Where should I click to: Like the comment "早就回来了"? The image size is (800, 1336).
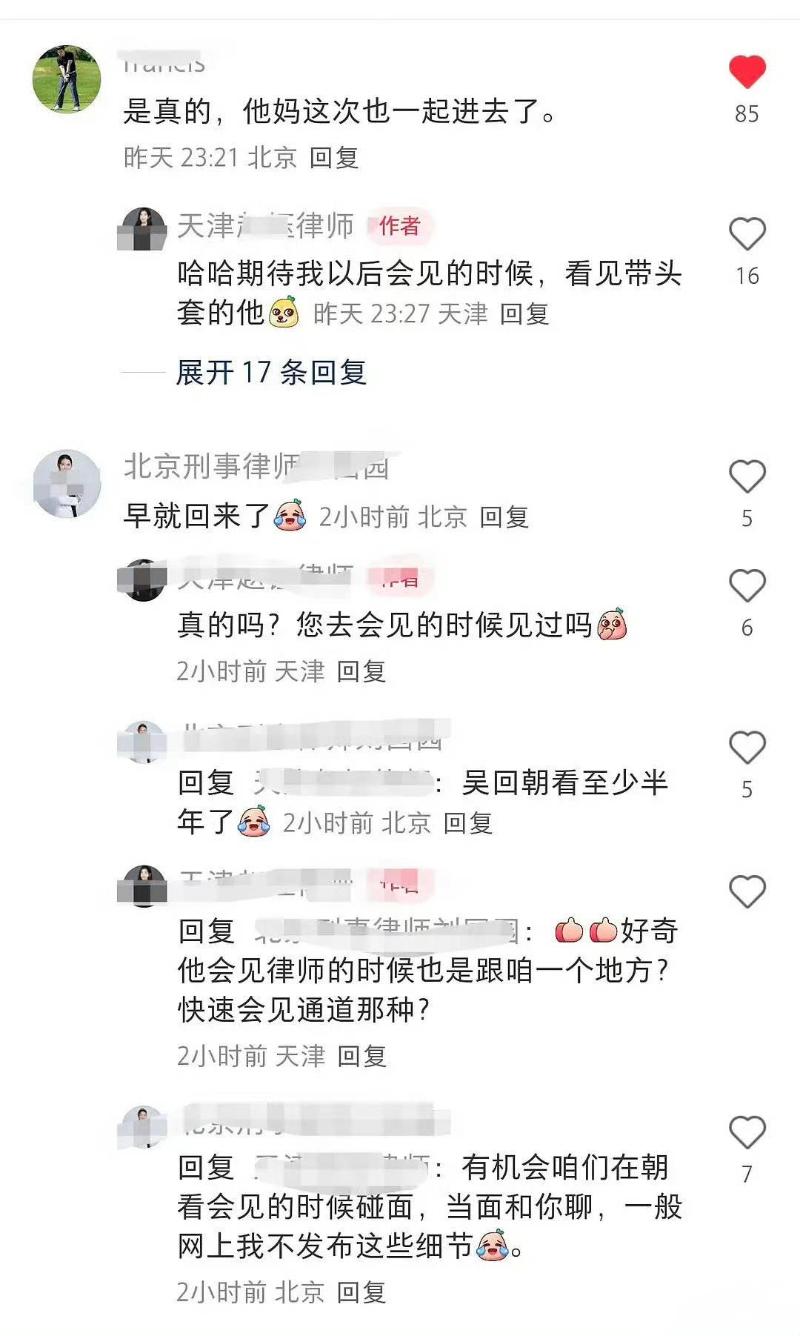(746, 477)
